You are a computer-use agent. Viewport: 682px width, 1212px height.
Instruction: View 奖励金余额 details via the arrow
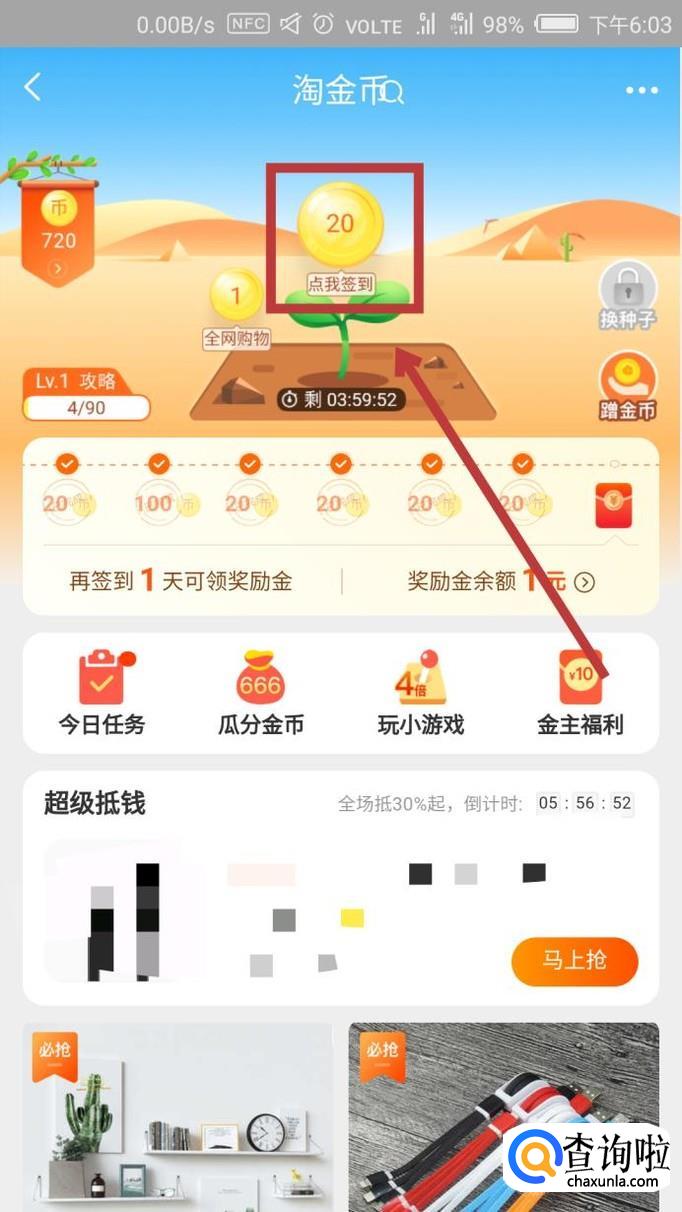pyautogui.click(x=584, y=582)
